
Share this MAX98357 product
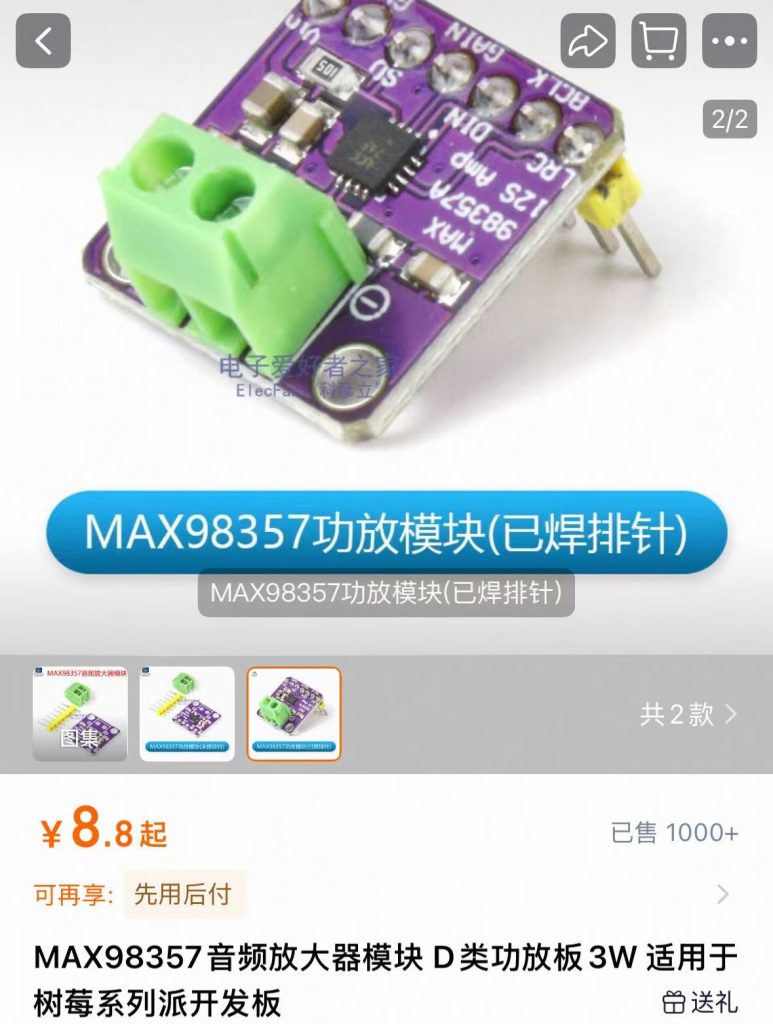[x=587, y=41]
